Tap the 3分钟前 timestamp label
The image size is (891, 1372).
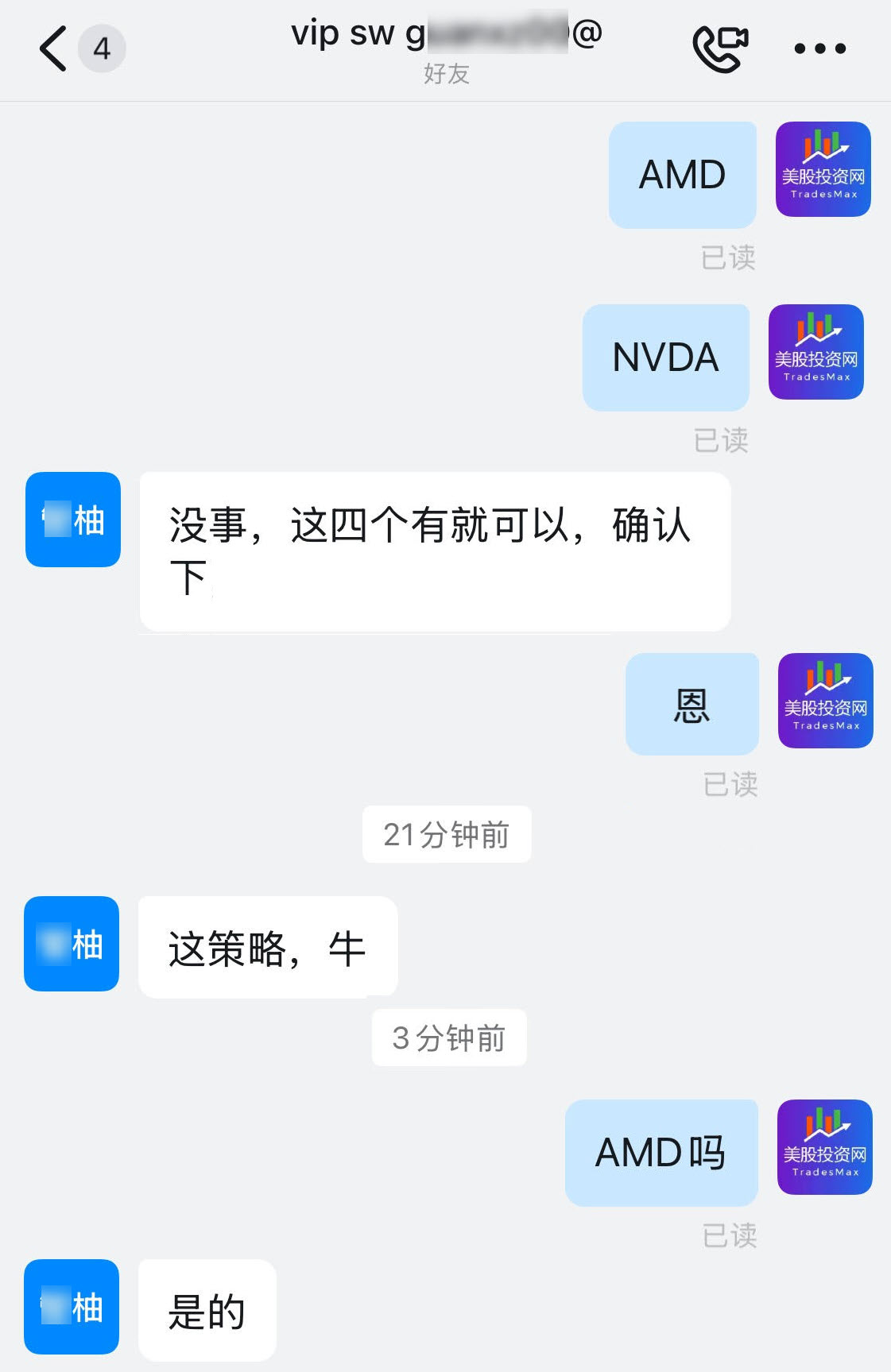coord(448,1037)
